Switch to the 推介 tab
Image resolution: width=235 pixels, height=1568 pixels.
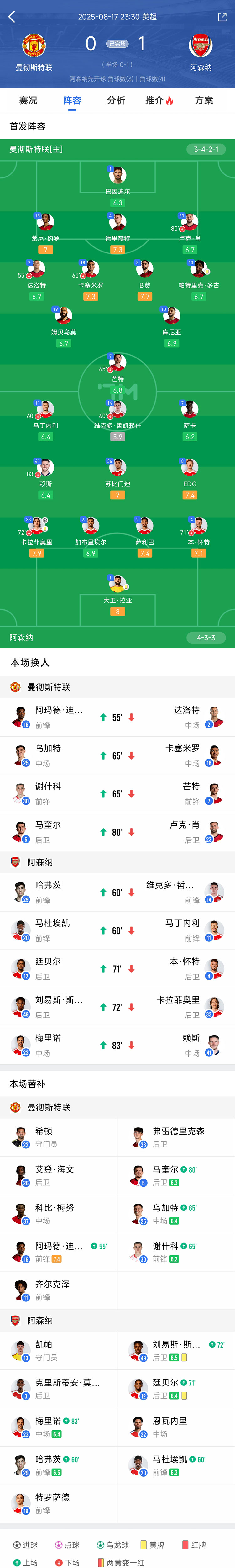pyautogui.click(x=158, y=100)
